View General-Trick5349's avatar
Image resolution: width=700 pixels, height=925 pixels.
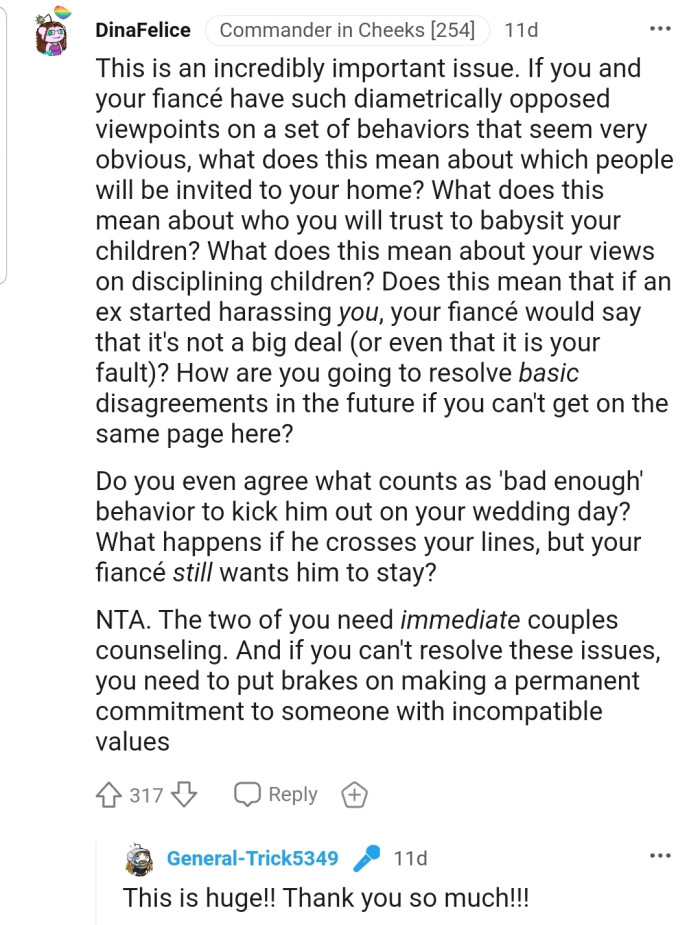[140, 858]
